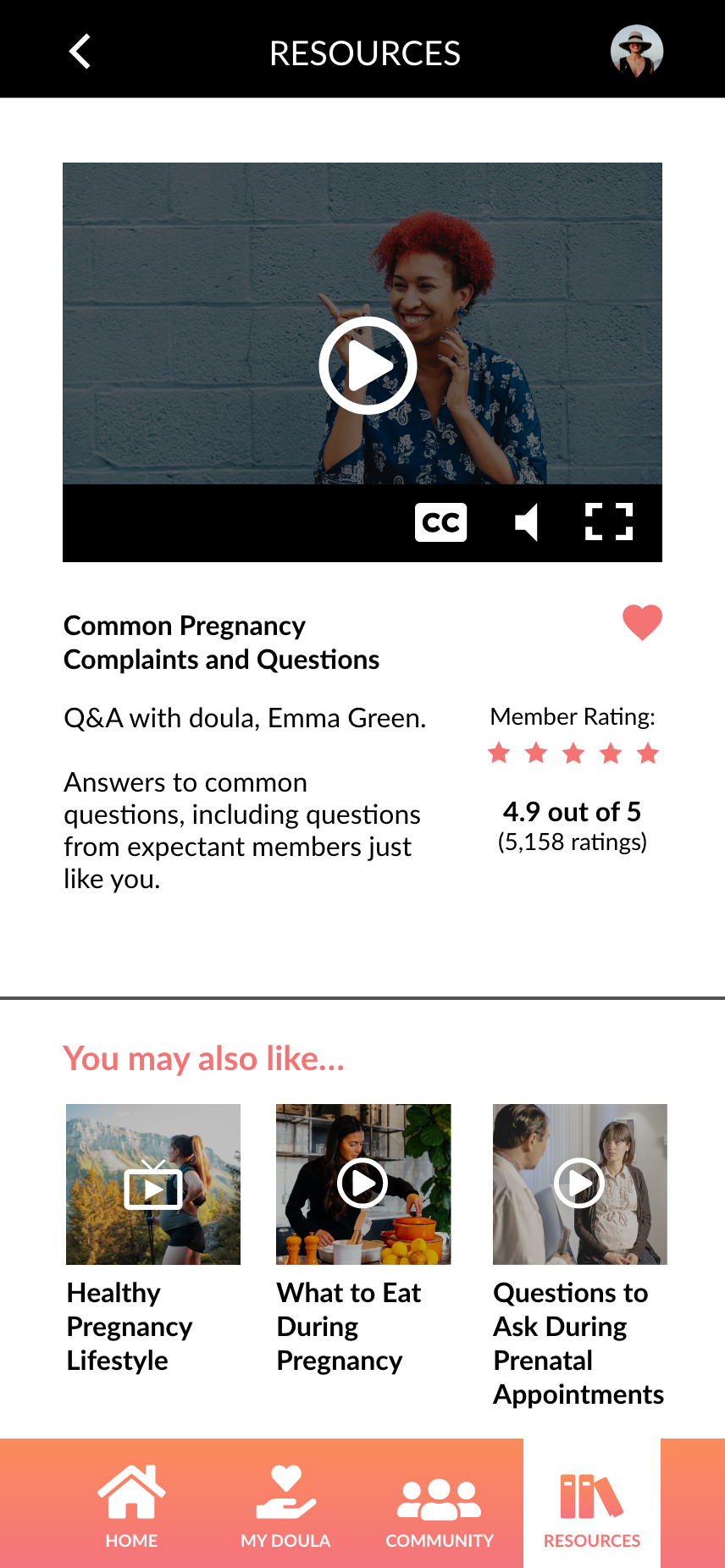Image resolution: width=725 pixels, height=1568 pixels.
Task: Go back using the header arrow
Action: click(x=80, y=52)
